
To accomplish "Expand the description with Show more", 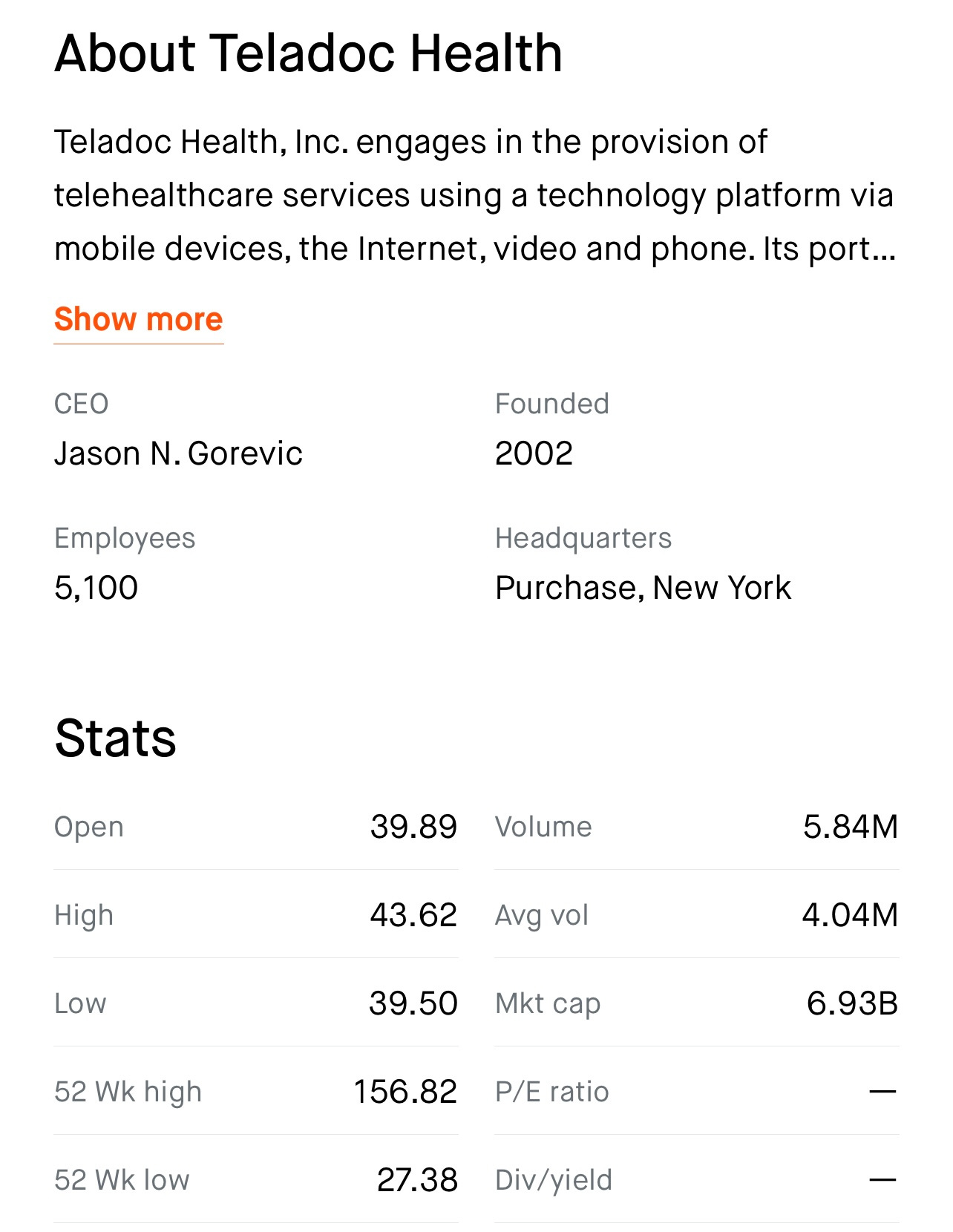I will pyautogui.click(x=139, y=320).
